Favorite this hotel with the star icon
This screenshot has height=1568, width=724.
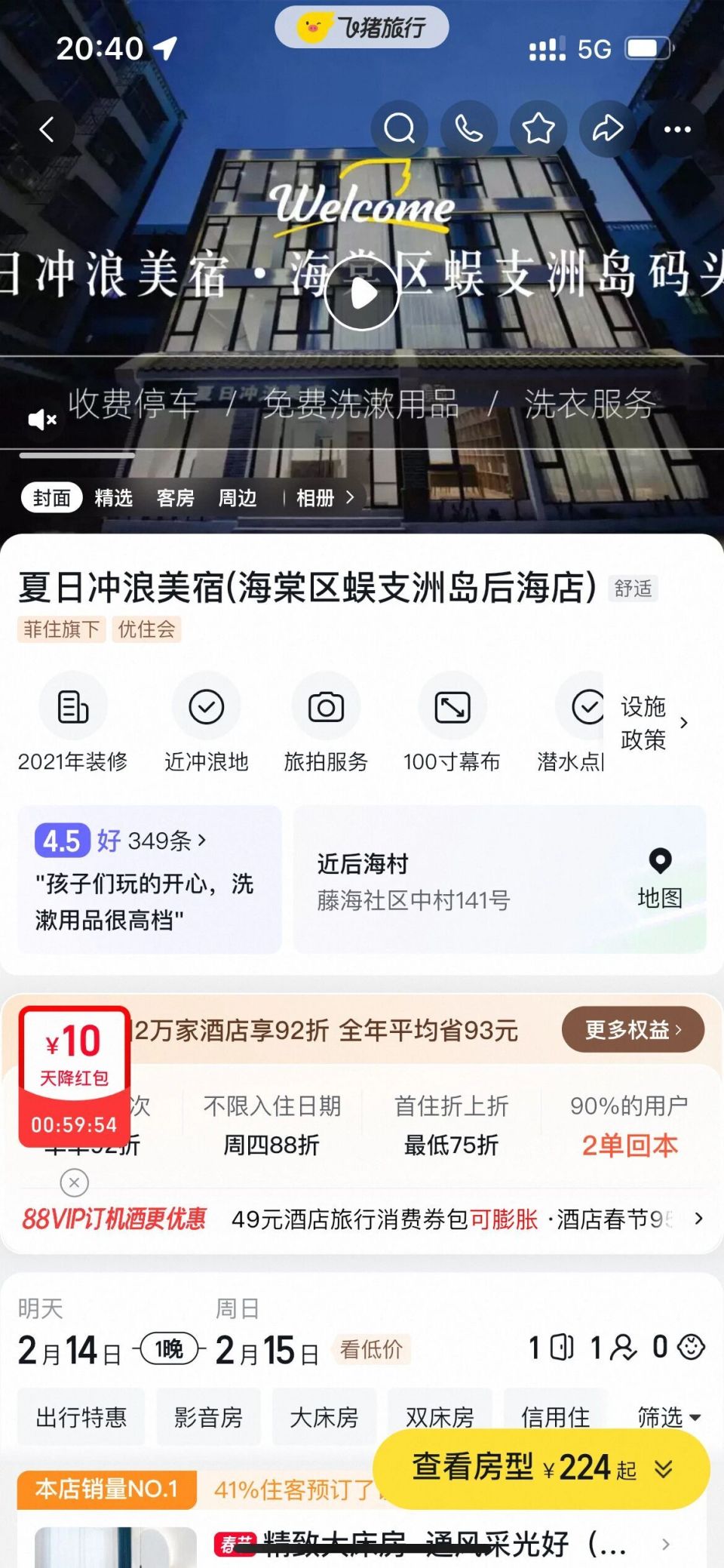click(537, 129)
